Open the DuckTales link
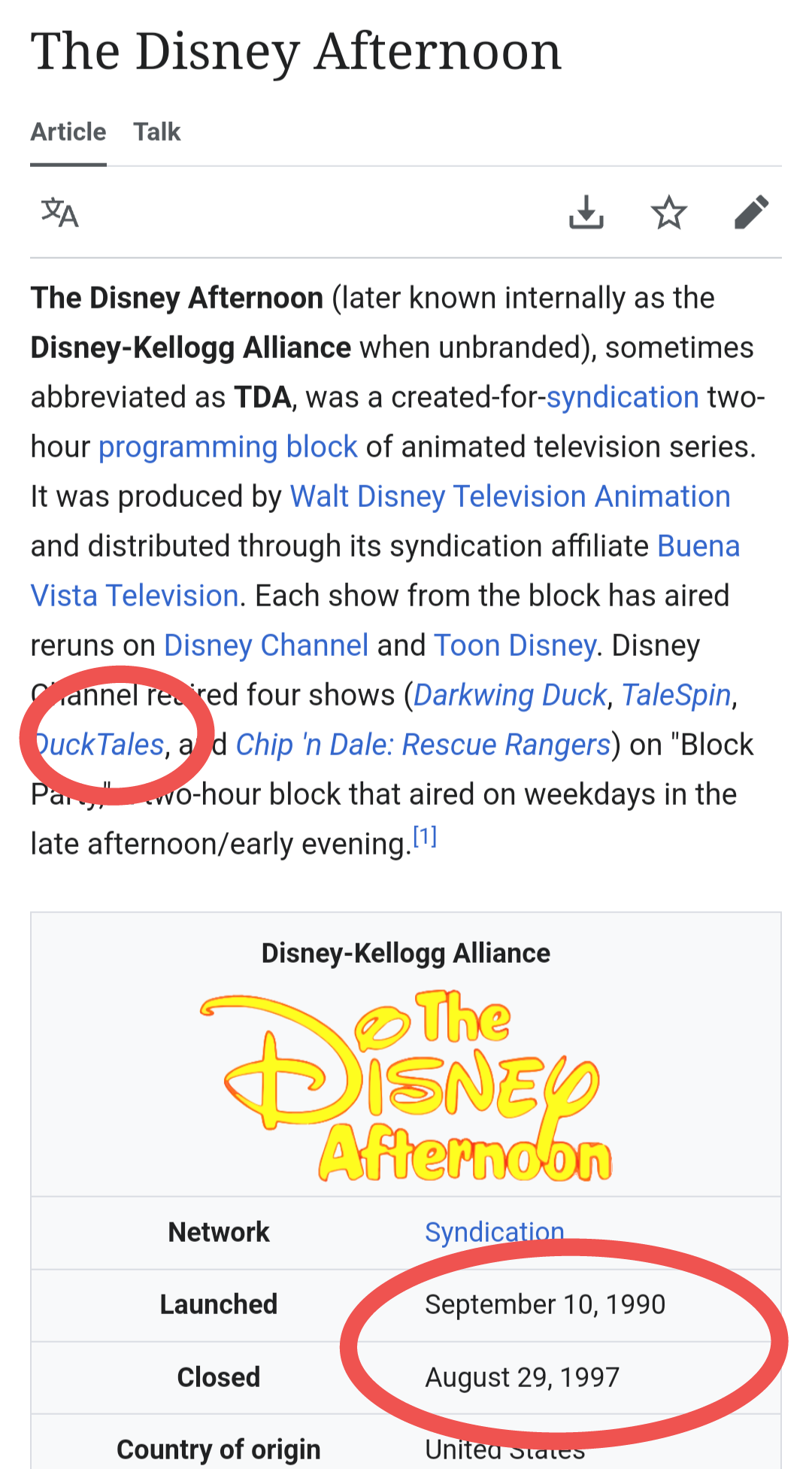 (101, 745)
